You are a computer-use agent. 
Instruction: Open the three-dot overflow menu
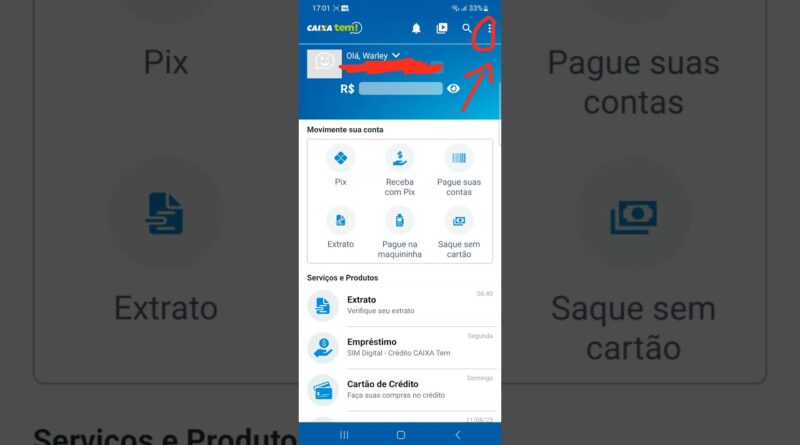click(x=489, y=29)
